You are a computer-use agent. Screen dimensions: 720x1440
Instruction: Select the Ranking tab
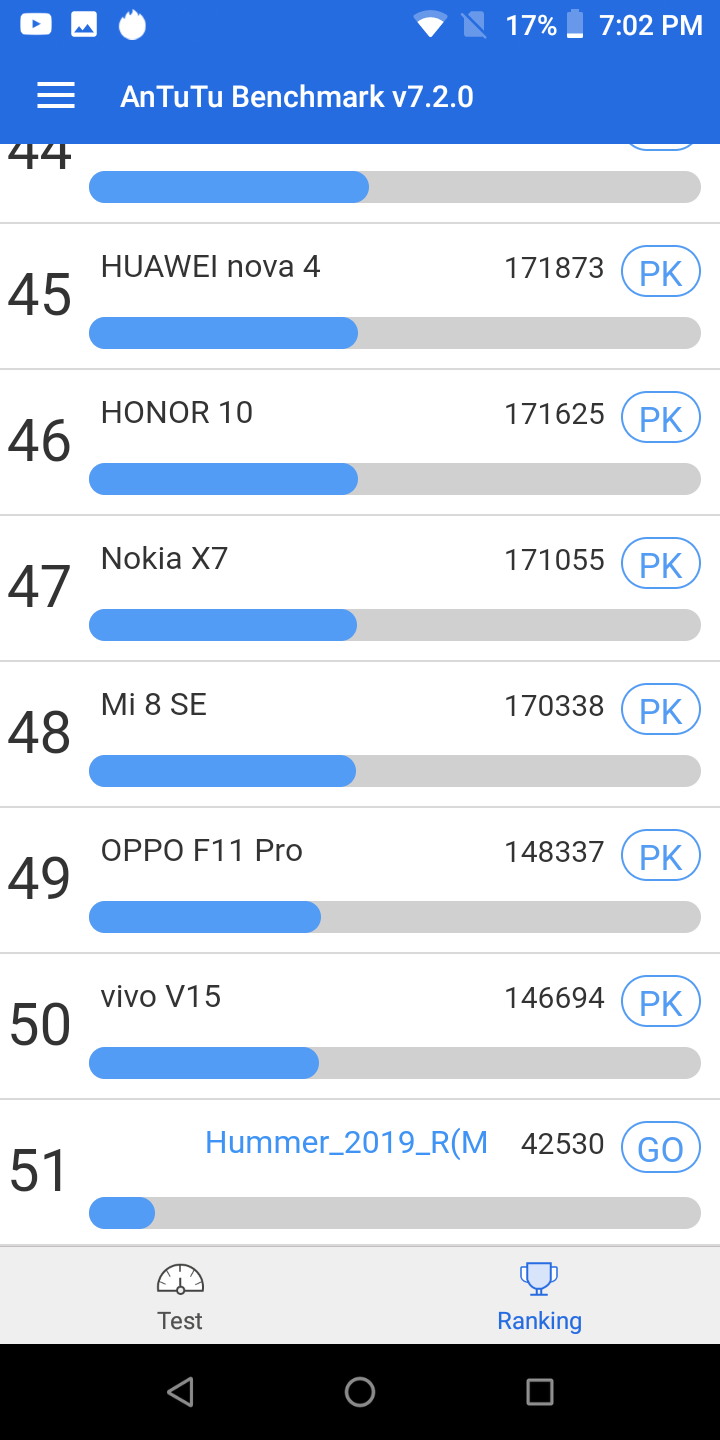(540, 1296)
